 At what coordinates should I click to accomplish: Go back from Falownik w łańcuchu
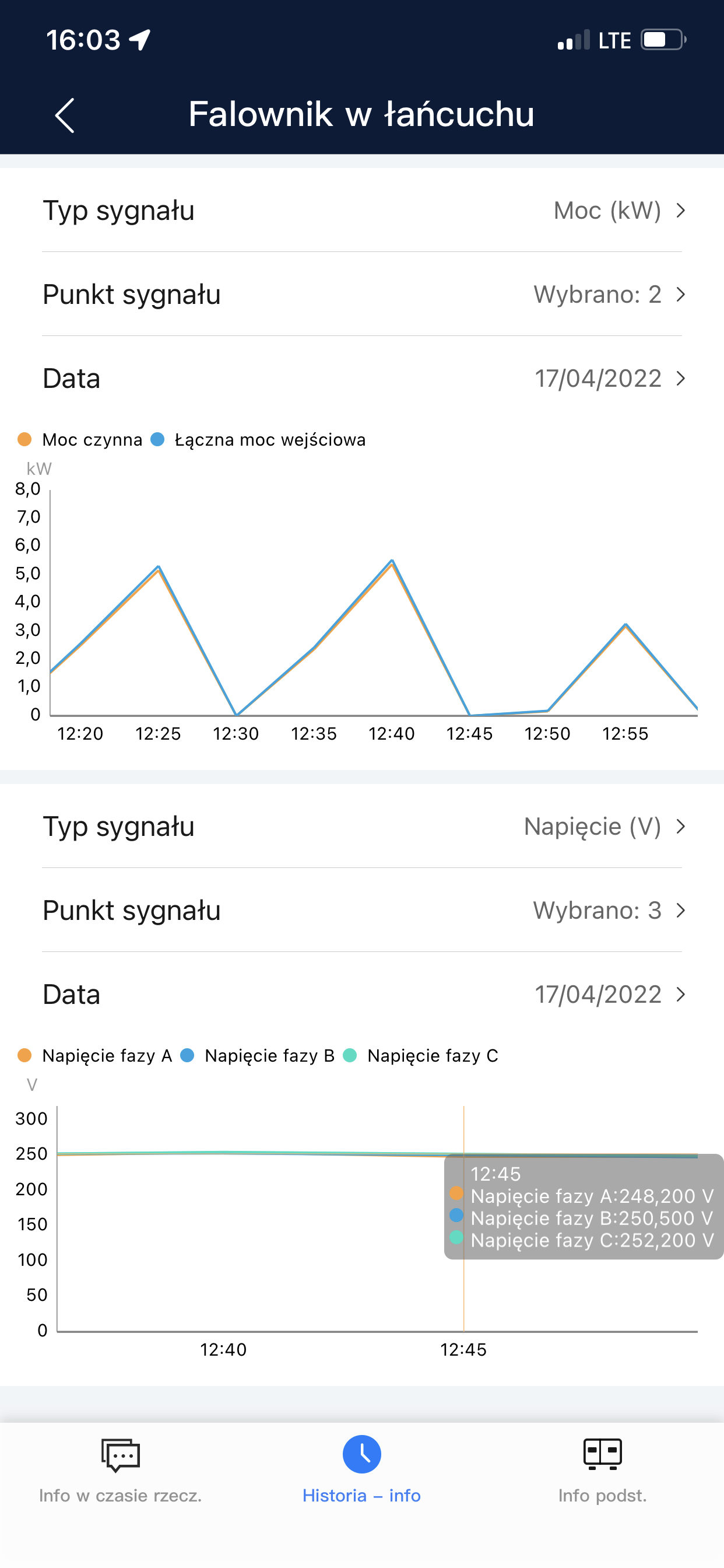click(x=65, y=115)
